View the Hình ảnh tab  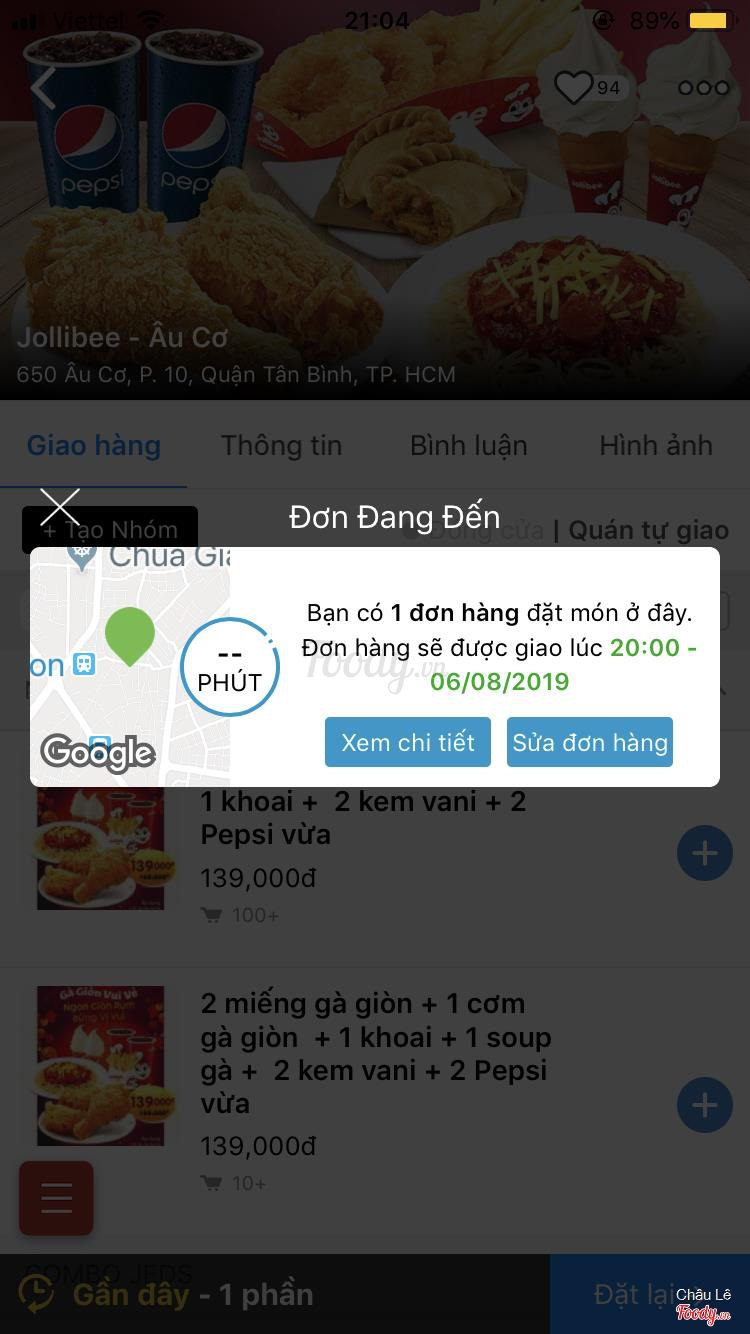click(656, 446)
